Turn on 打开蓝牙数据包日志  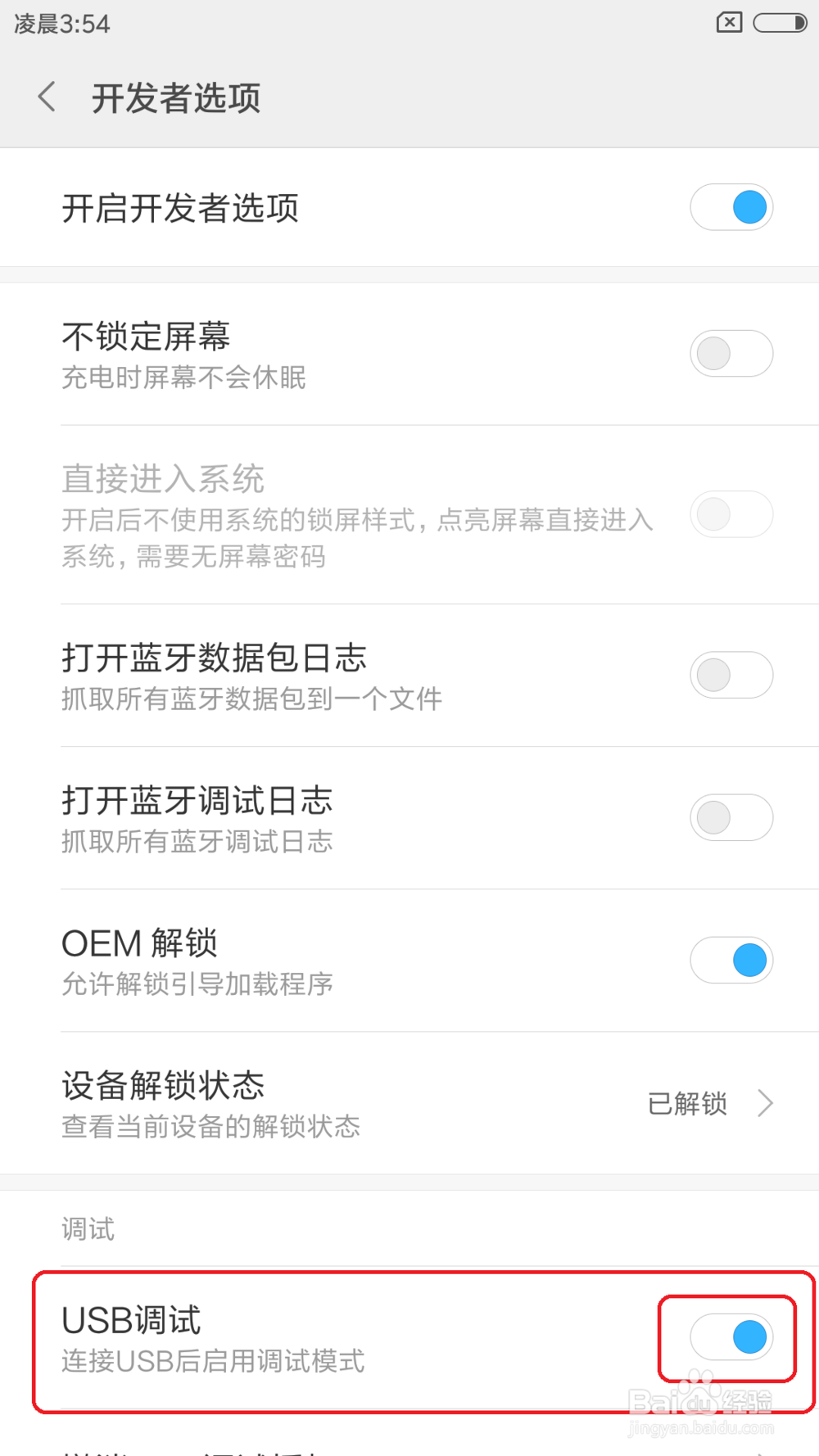731,676
